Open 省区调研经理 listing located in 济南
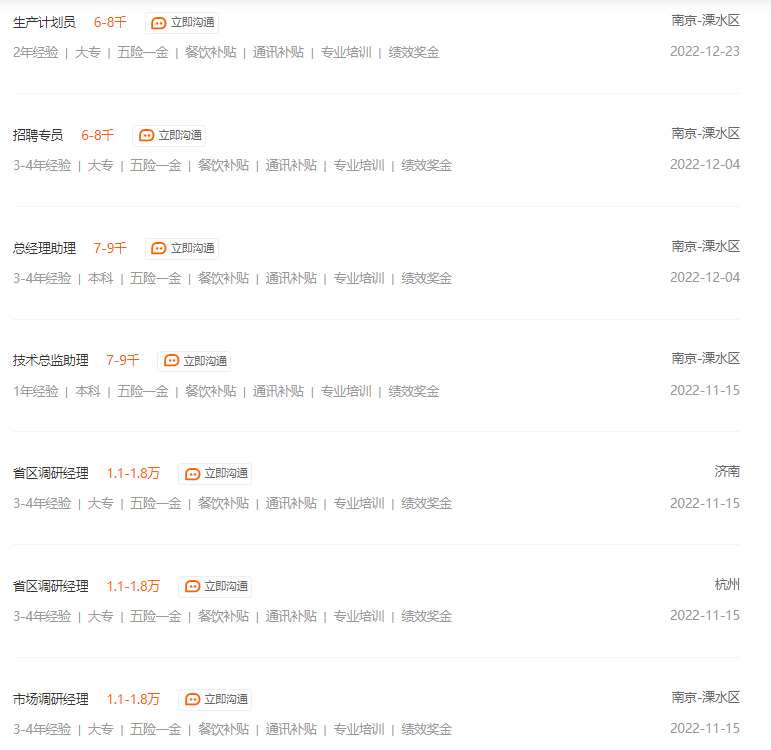 click(51, 474)
